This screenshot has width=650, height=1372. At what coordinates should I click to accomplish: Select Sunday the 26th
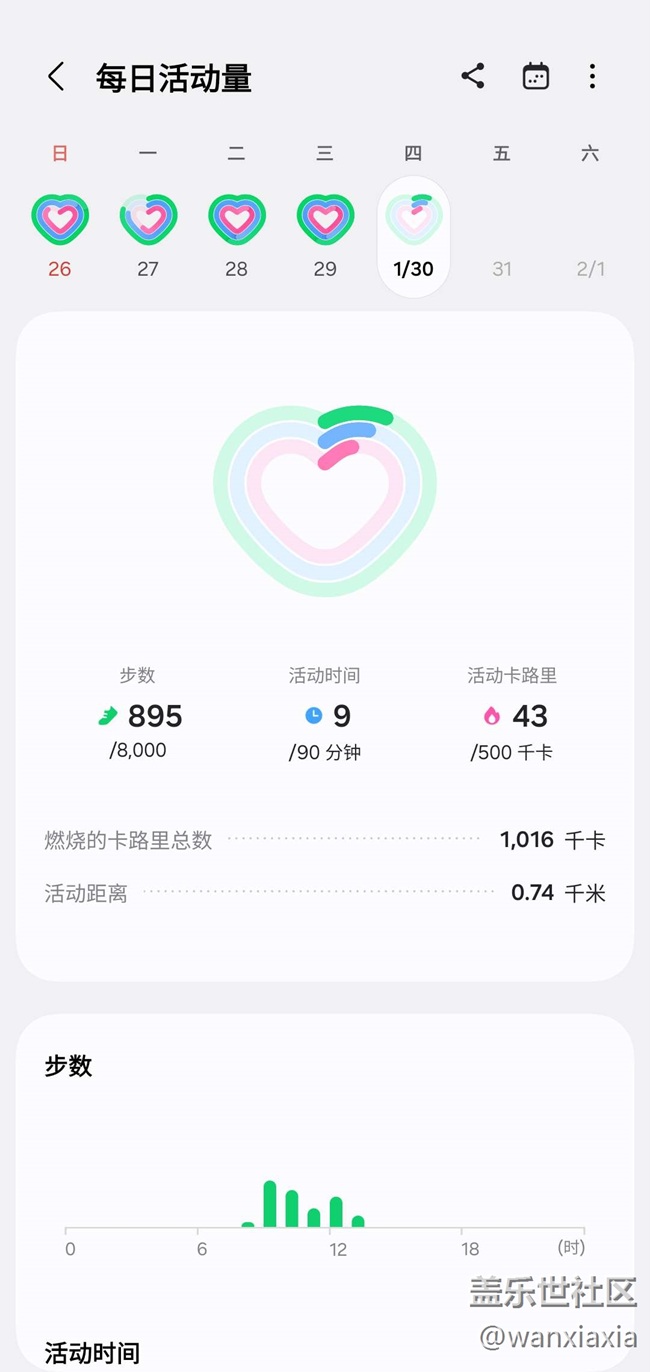[60, 211]
